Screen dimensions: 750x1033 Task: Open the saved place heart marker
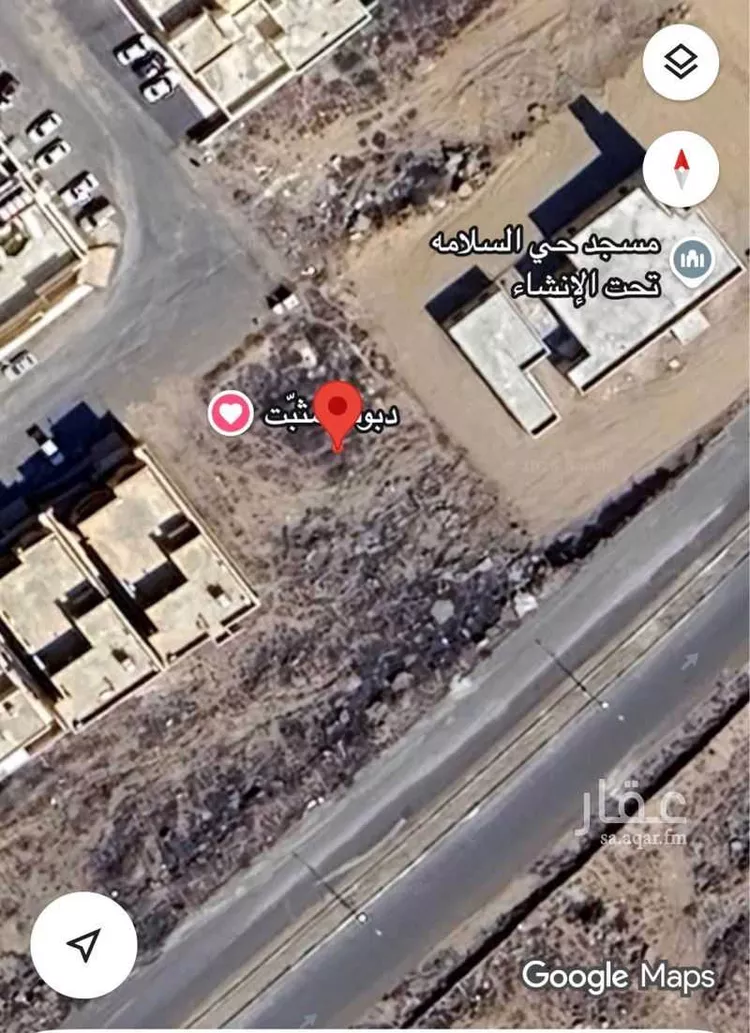click(x=231, y=413)
